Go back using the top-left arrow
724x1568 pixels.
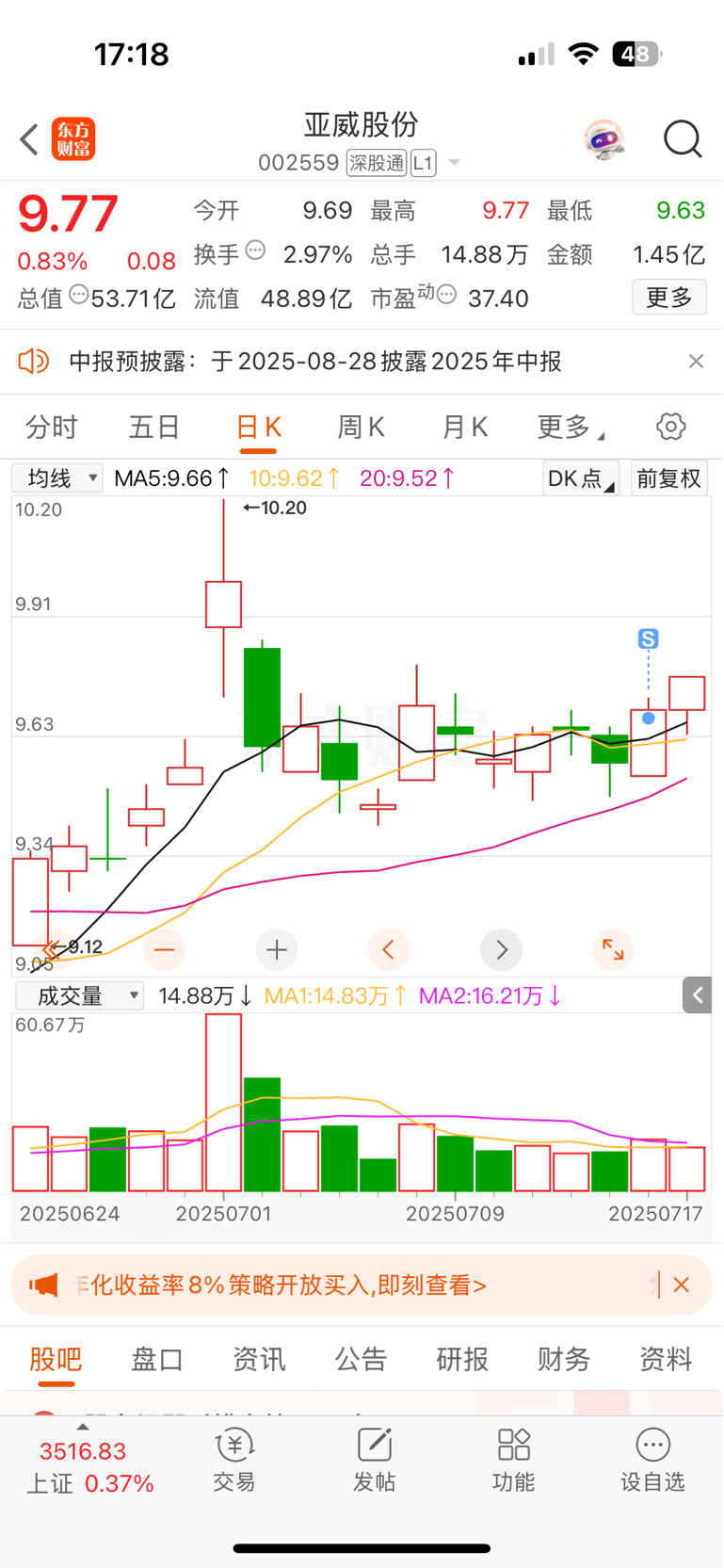[x=29, y=139]
